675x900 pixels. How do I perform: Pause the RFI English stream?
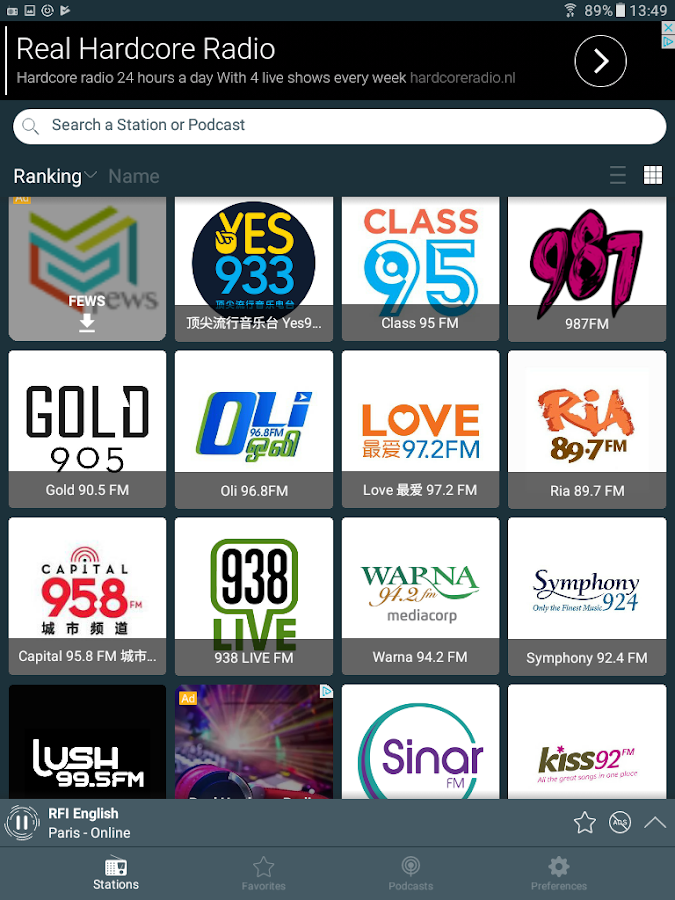pos(21,823)
